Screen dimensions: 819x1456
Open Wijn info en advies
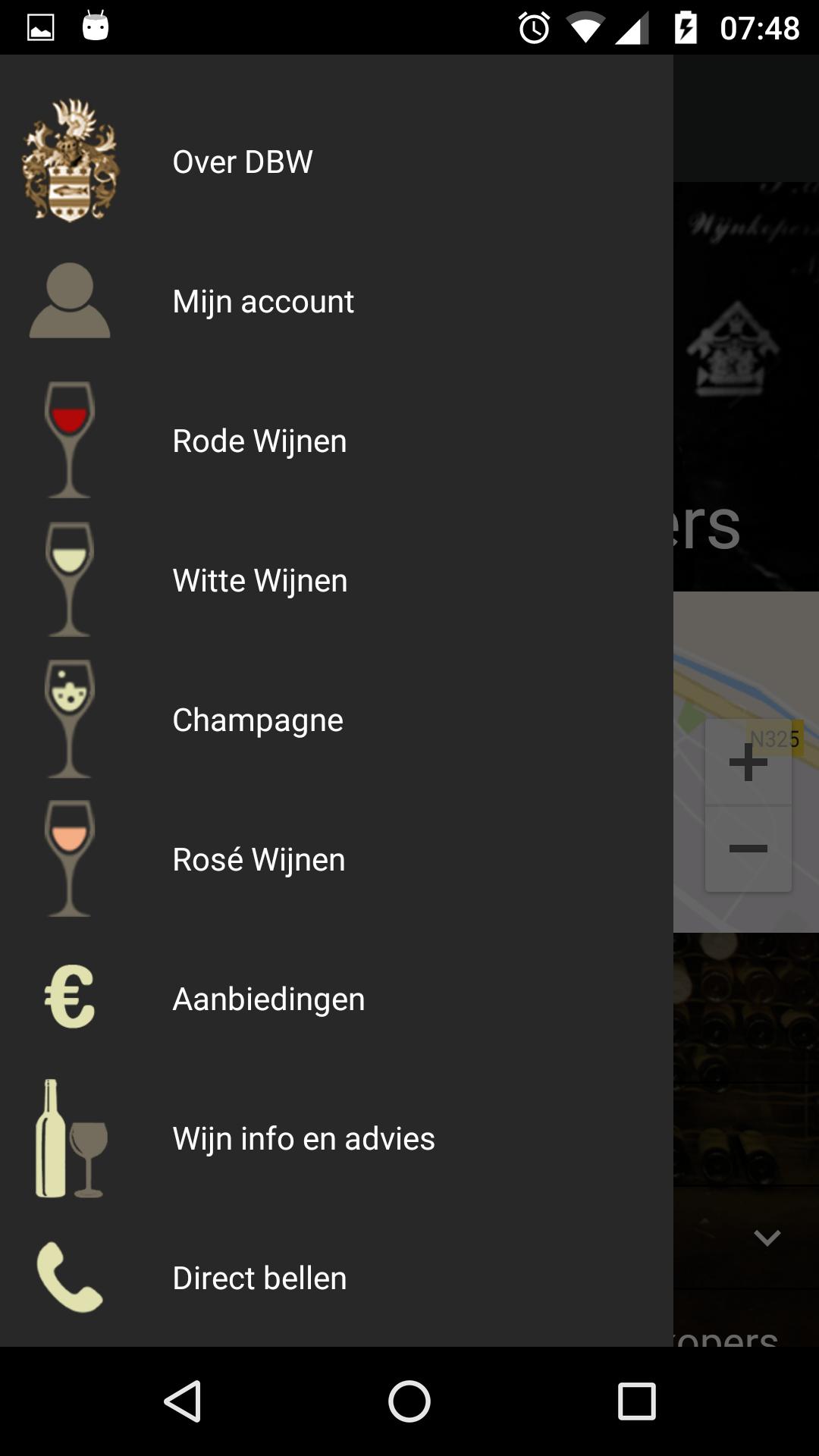(x=303, y=1138)
